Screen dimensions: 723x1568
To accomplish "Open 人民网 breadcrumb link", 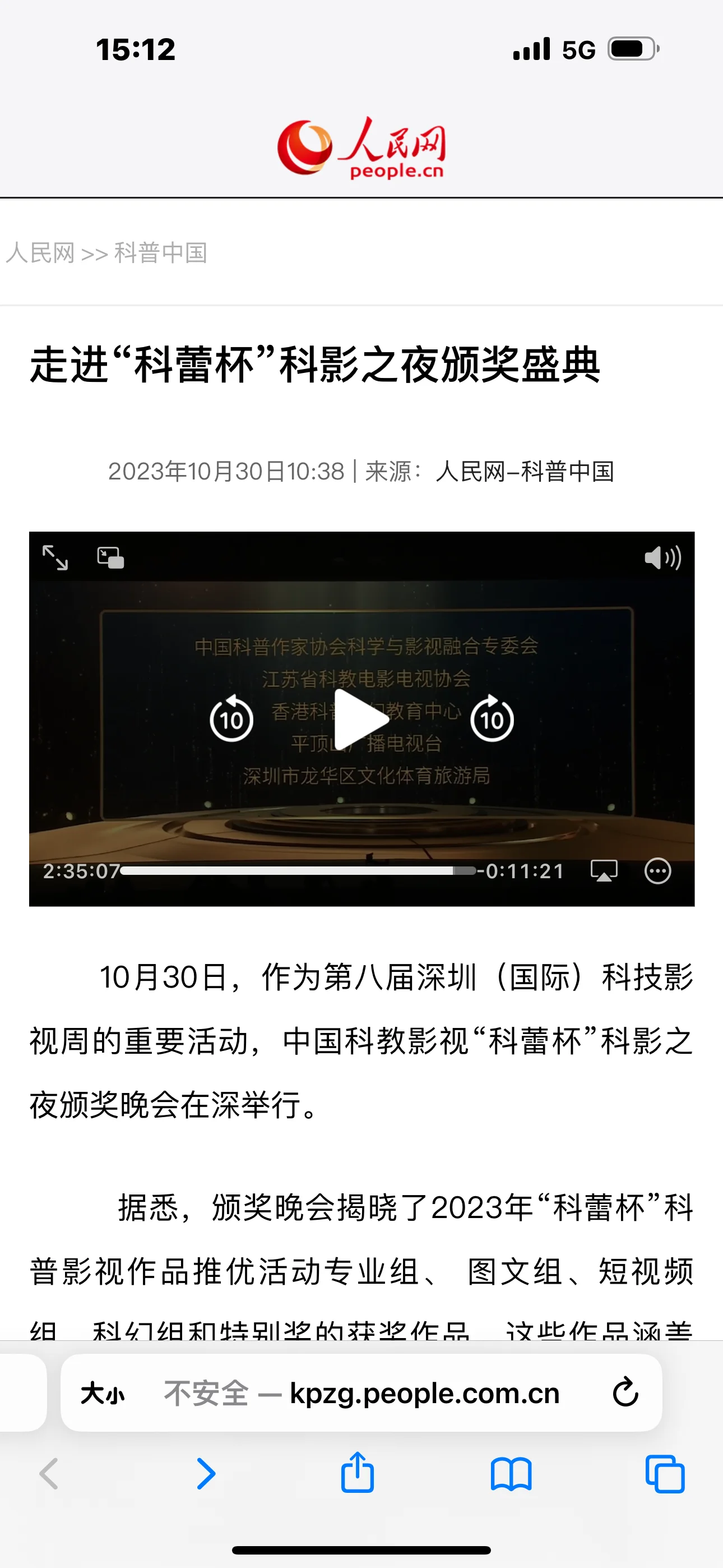I will tap(40, 252).
